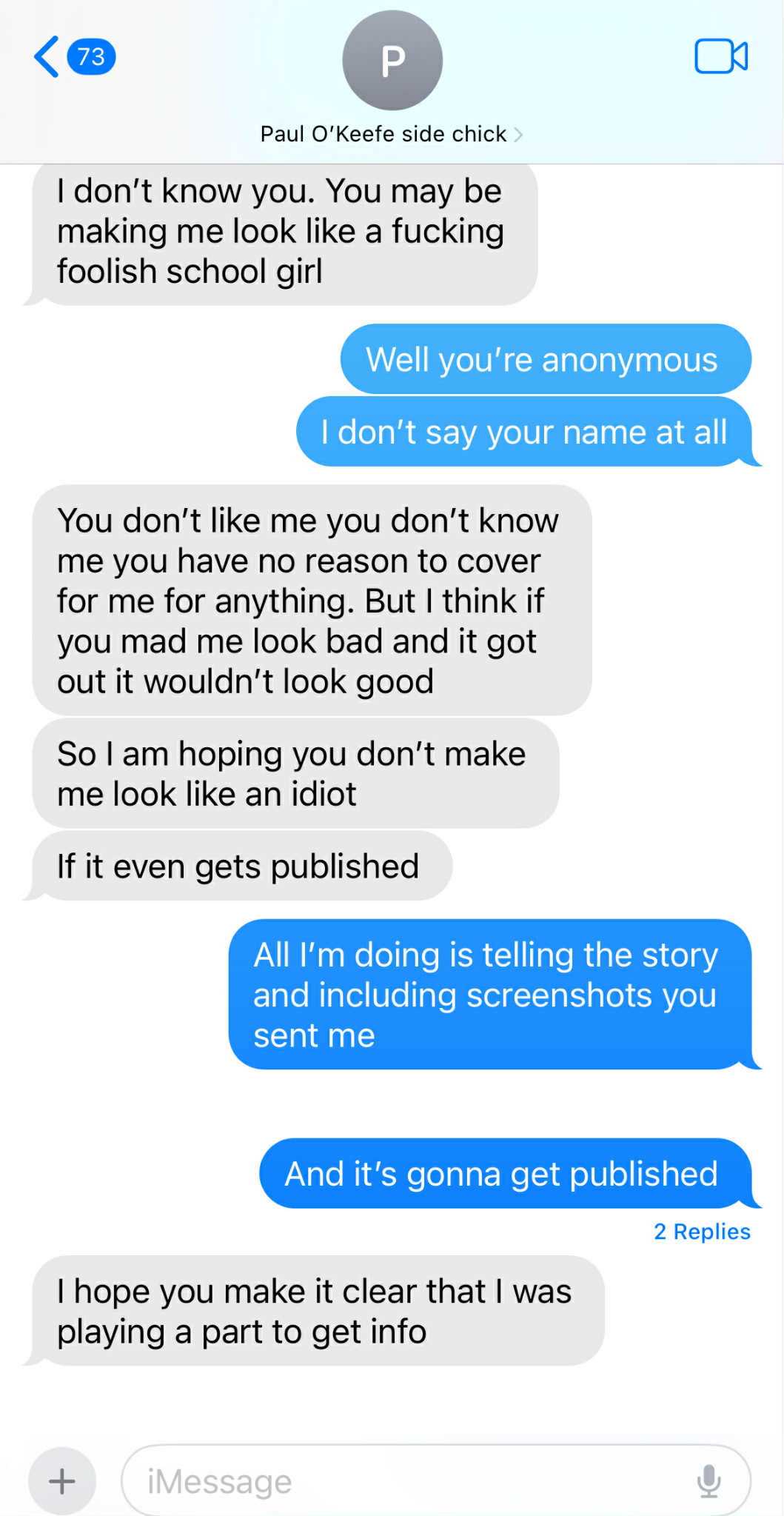Record an audio message with microphone
This screenshot has height=1516, width=784.
(708, 1481)
